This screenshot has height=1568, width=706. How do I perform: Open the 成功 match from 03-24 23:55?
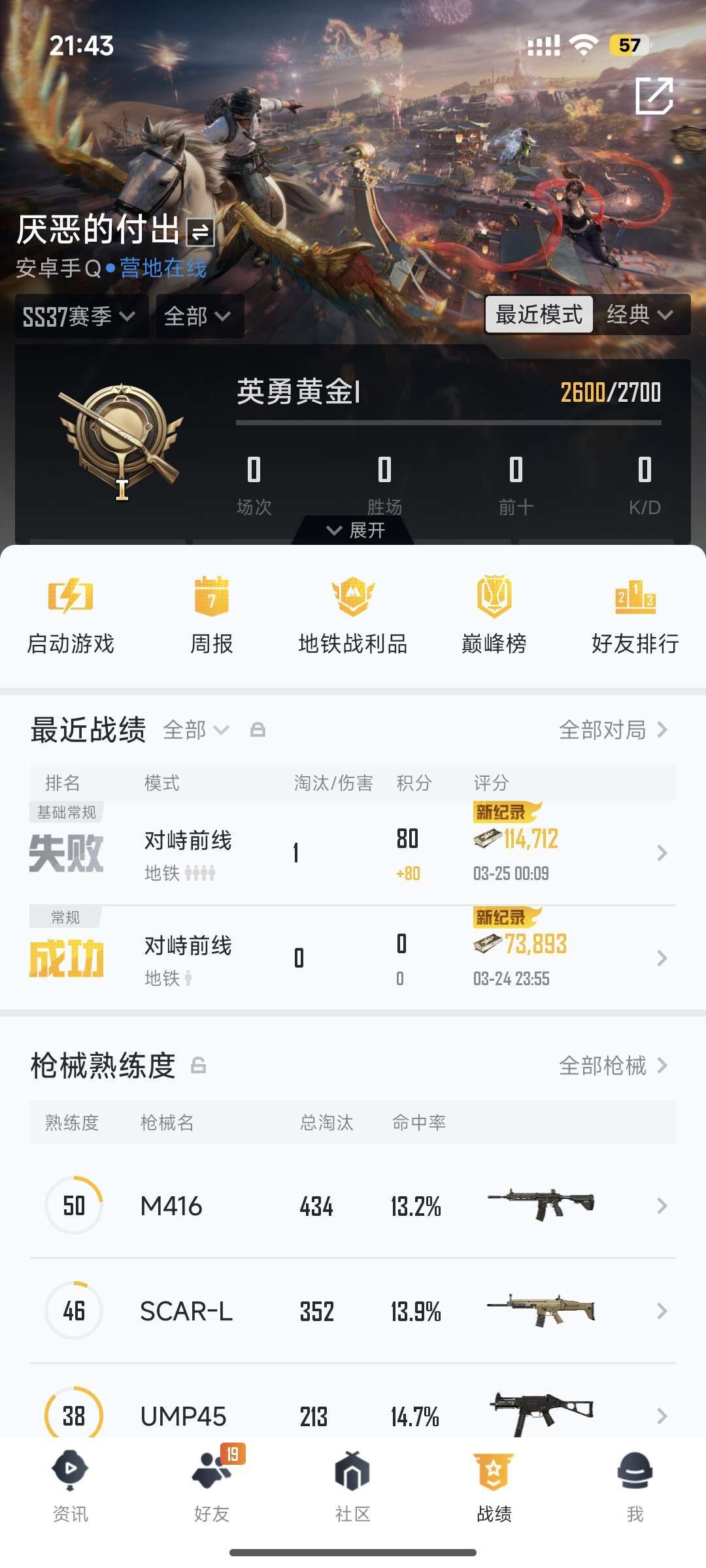[353, 958]
